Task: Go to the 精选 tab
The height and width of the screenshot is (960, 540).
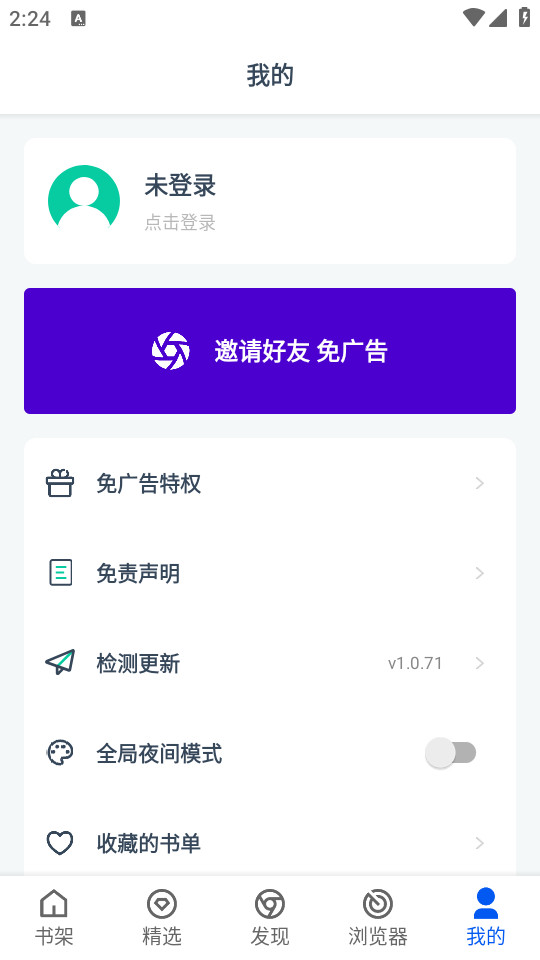Action: (x=162, y=918)
